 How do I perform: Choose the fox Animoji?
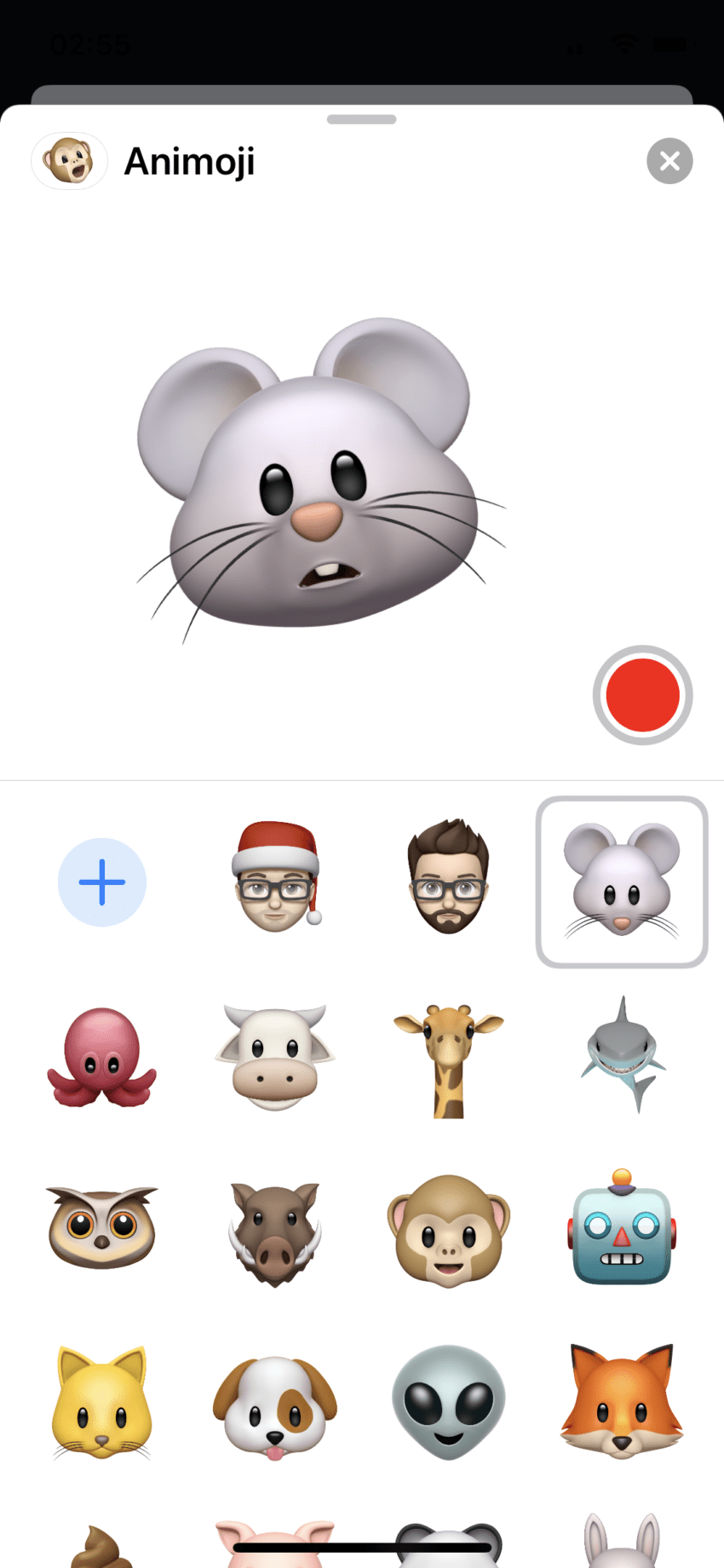click(622, 1402)
